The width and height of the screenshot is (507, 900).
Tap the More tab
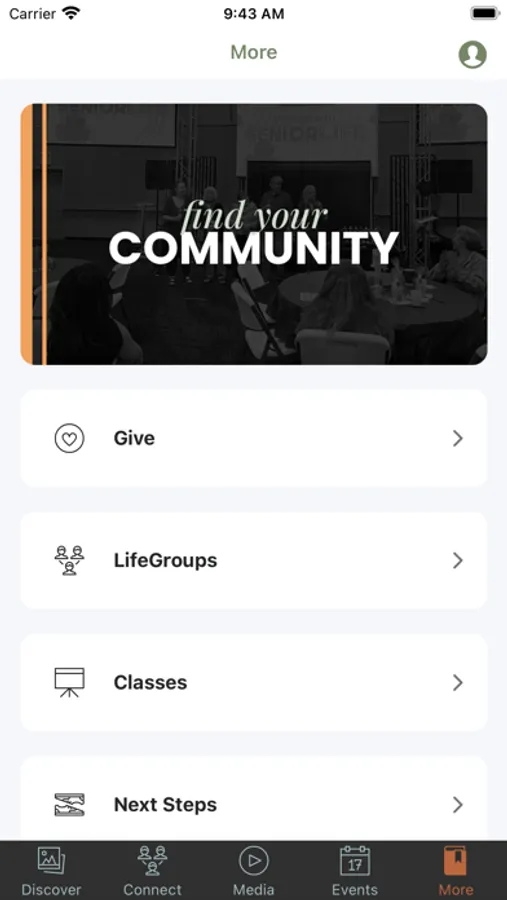point(456,871)
